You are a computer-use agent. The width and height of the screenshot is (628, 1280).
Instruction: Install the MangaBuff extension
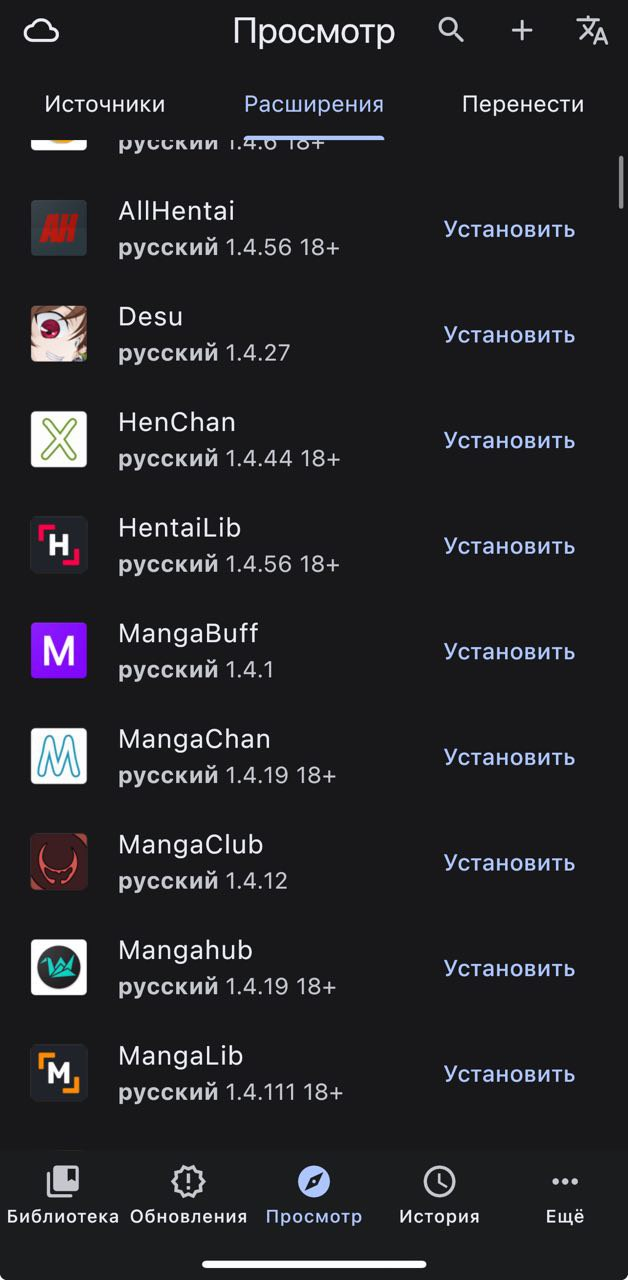pos(509,652)
